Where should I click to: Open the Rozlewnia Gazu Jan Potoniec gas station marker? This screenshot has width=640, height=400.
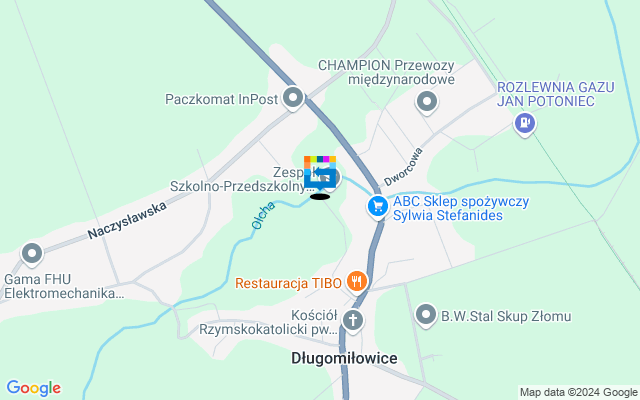(523, 123)
